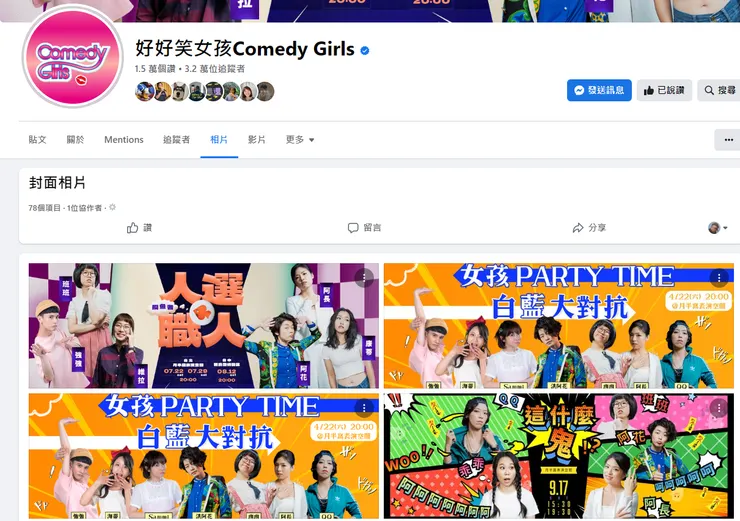Open the 搜尋 search button
Image resolution: width=740 pixels, height=521 pixels.
[718, 90]
